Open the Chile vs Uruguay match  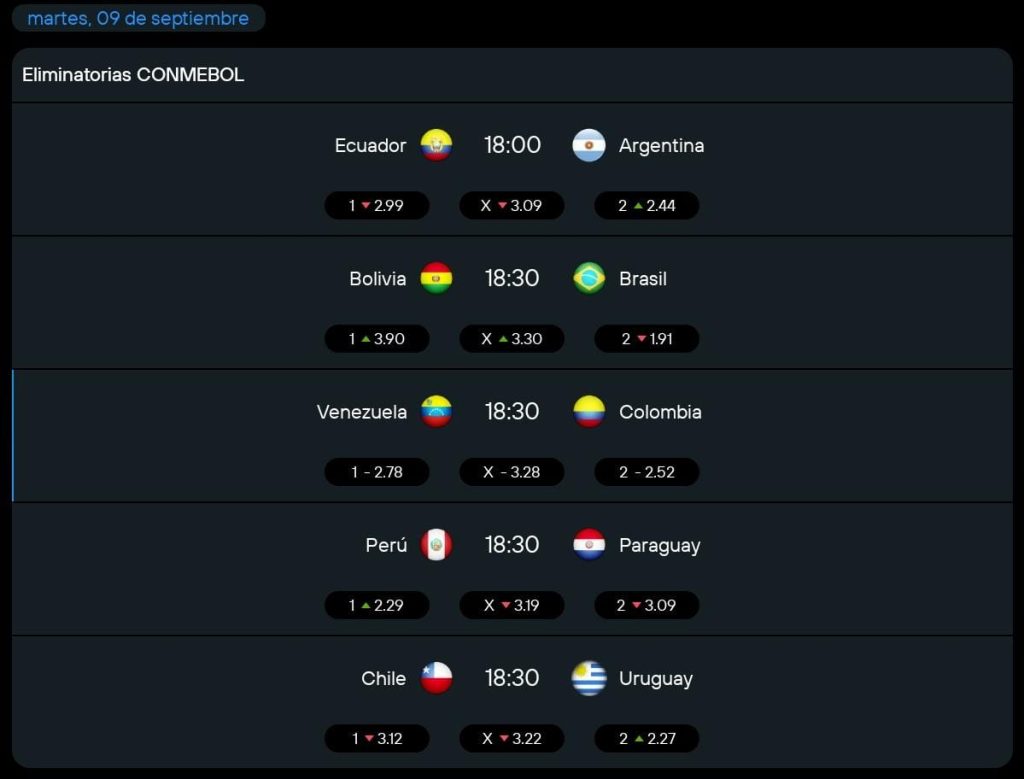click(x=512, y=678)
